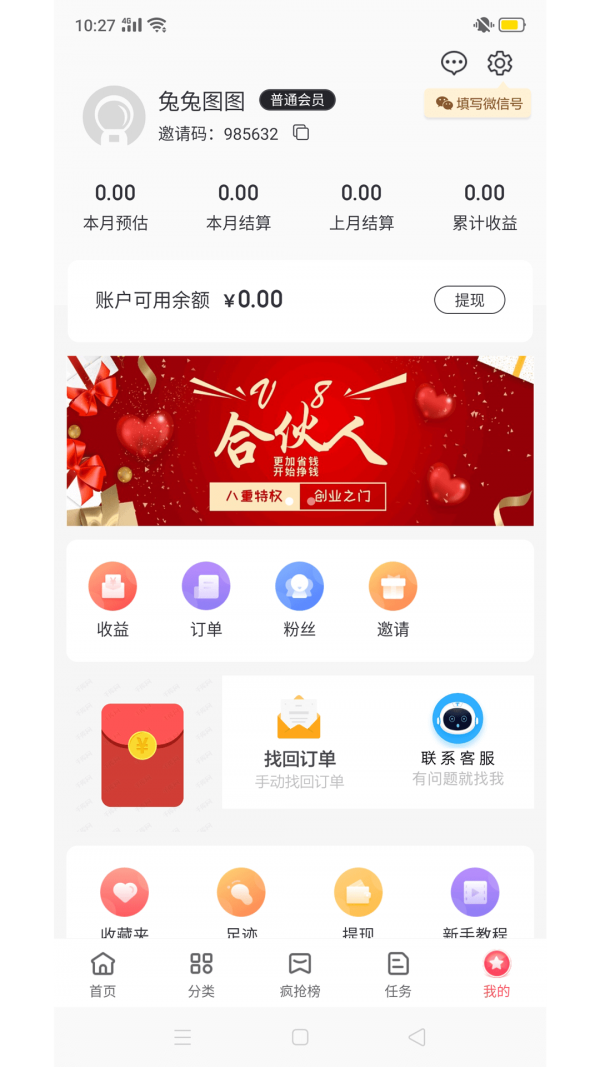600x1067 pixels.
Task: Tap the 提现 withdraw button
Action: (469, 300)
